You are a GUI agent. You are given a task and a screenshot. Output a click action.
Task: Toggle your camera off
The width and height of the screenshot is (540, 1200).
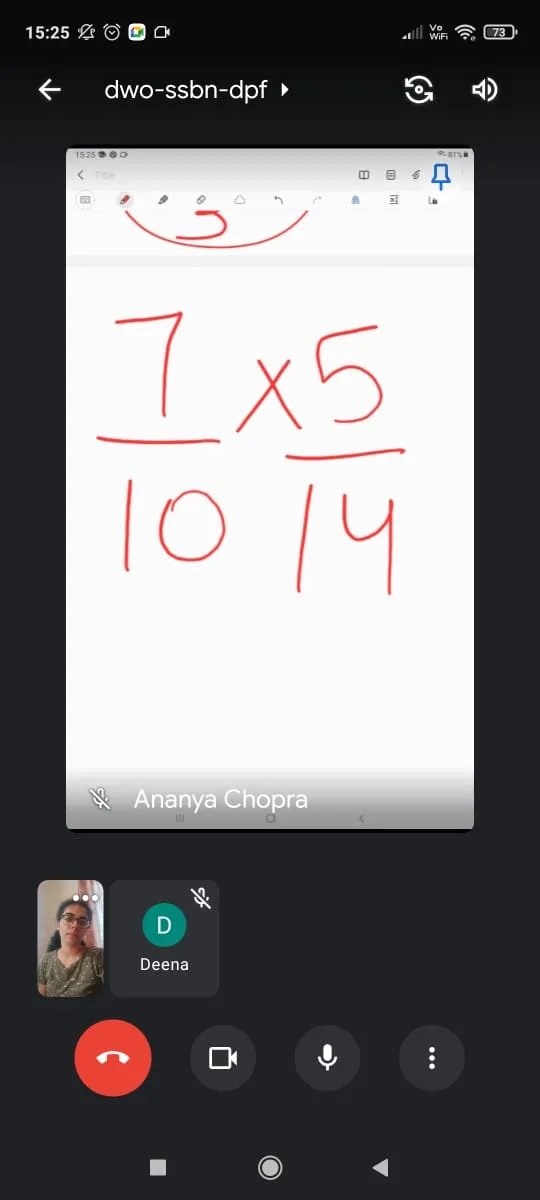(223, 1058)
